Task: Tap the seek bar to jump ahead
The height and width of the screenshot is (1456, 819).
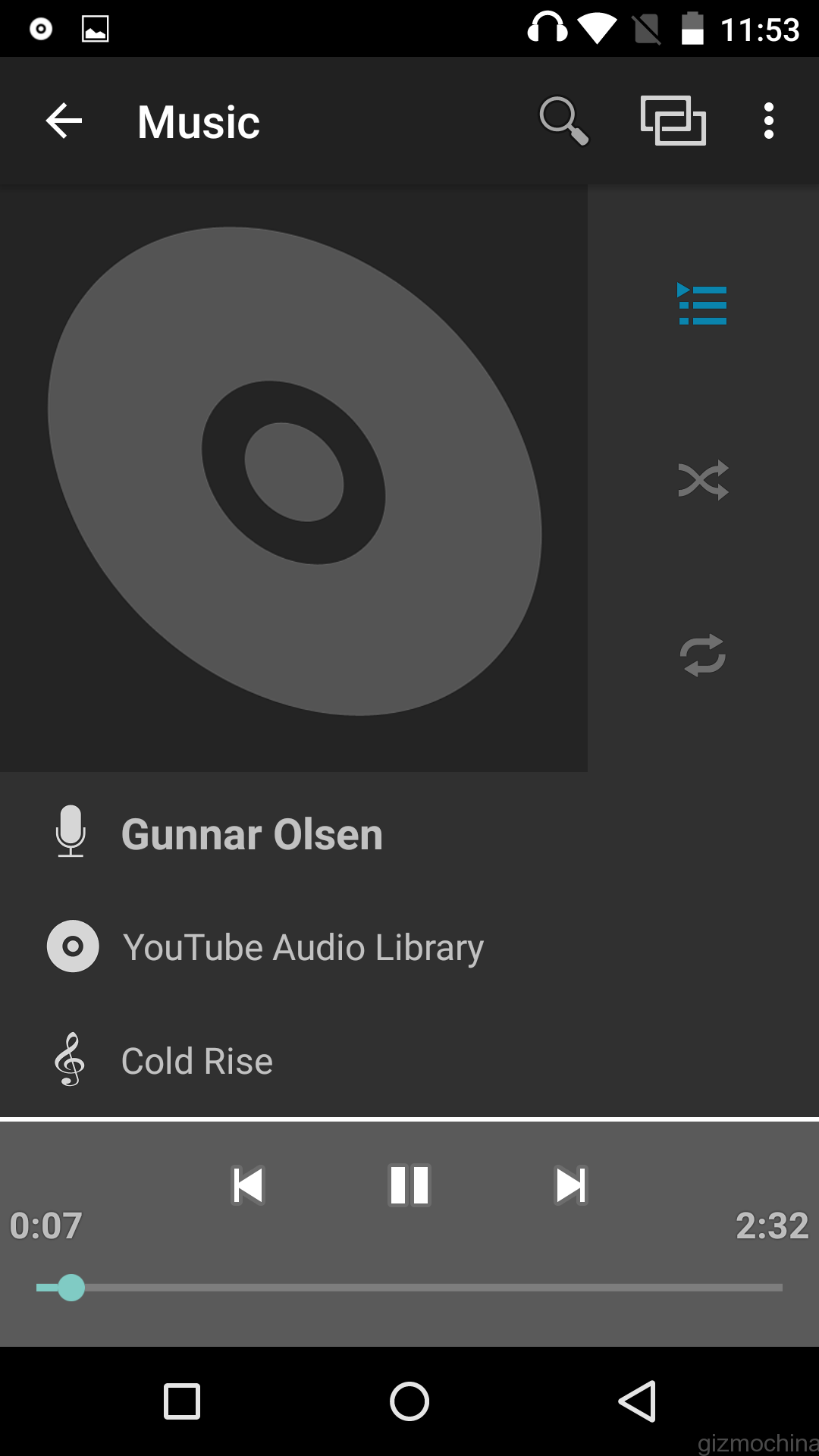Action: [455, 1287]
